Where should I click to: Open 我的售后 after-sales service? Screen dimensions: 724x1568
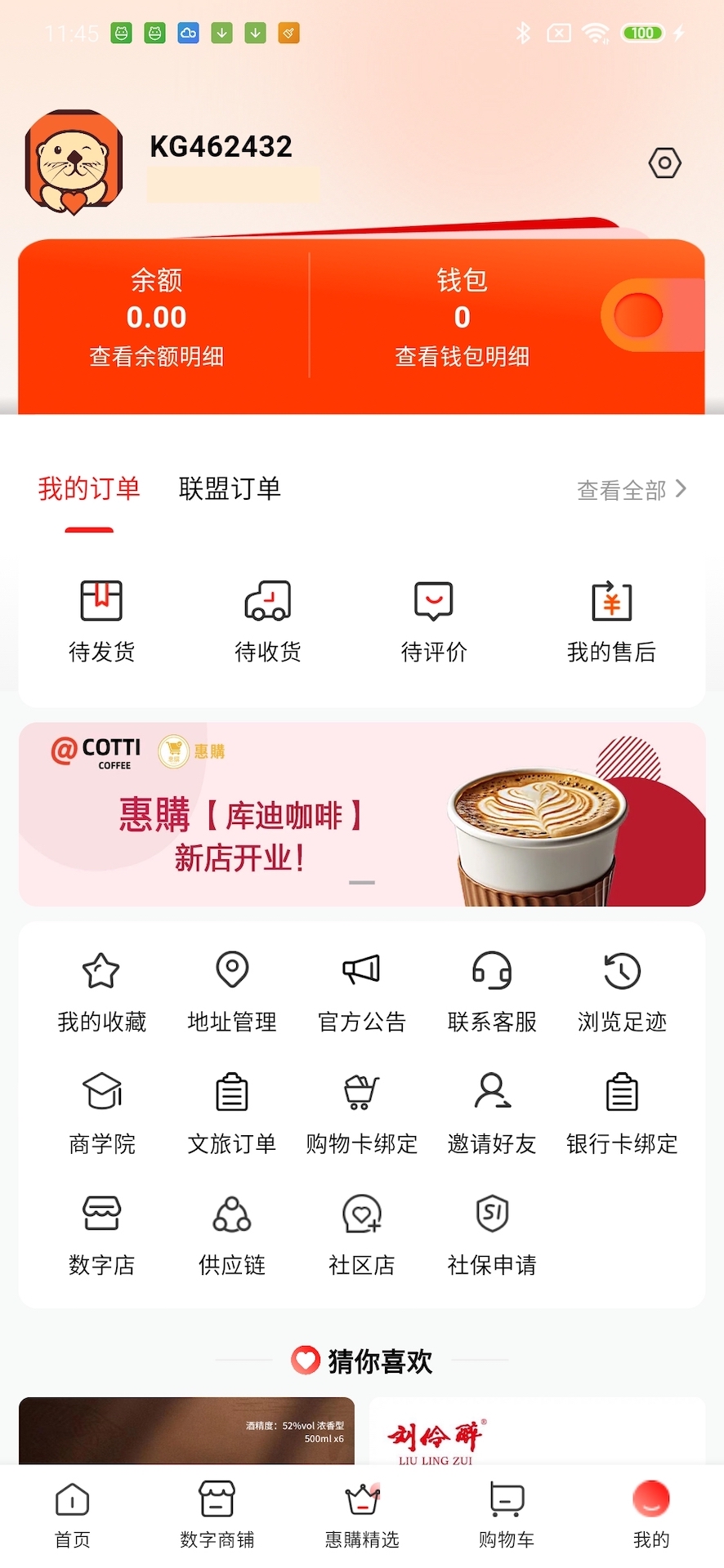[x=611, y=619]
